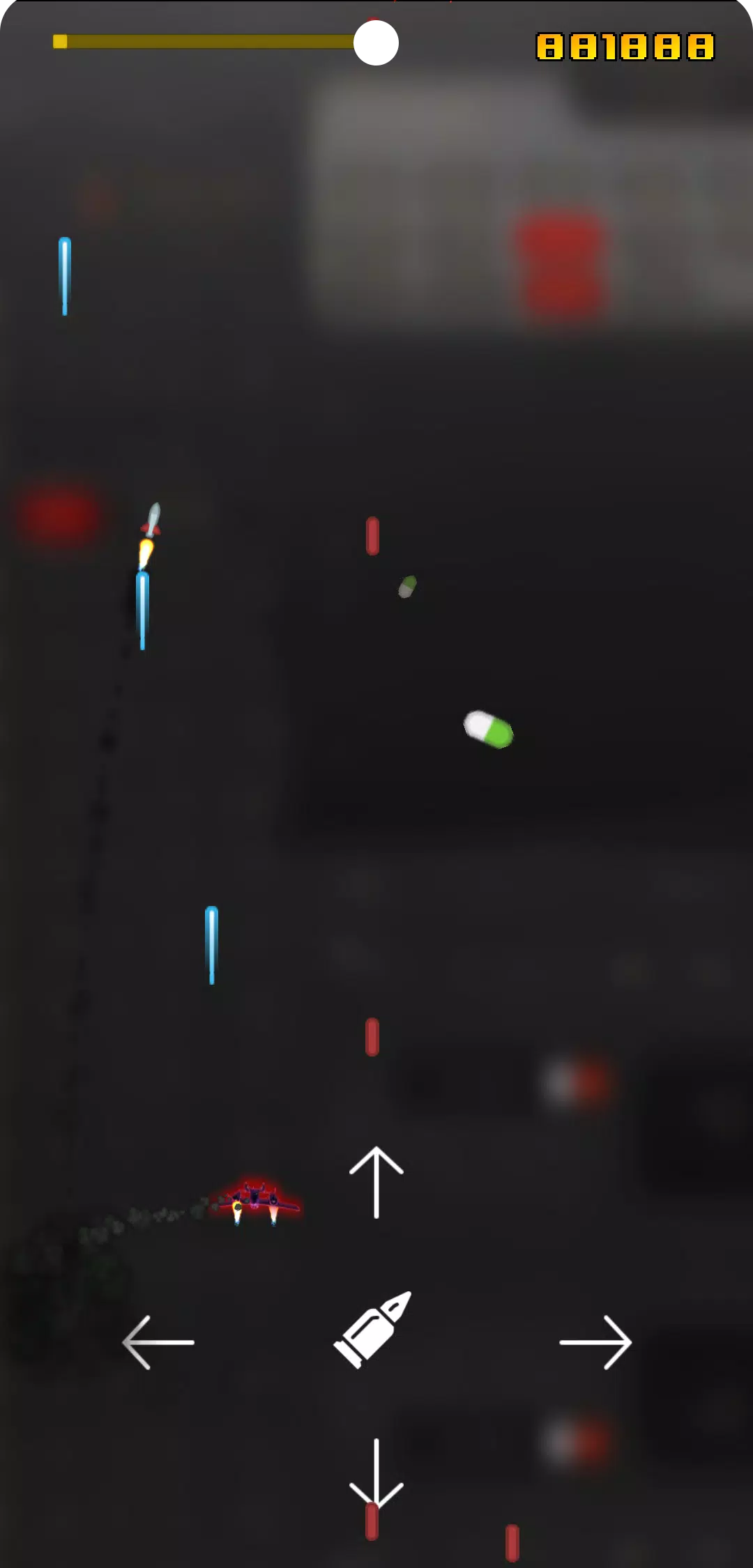Tap the up arrow to move forward

[376, 1182]
